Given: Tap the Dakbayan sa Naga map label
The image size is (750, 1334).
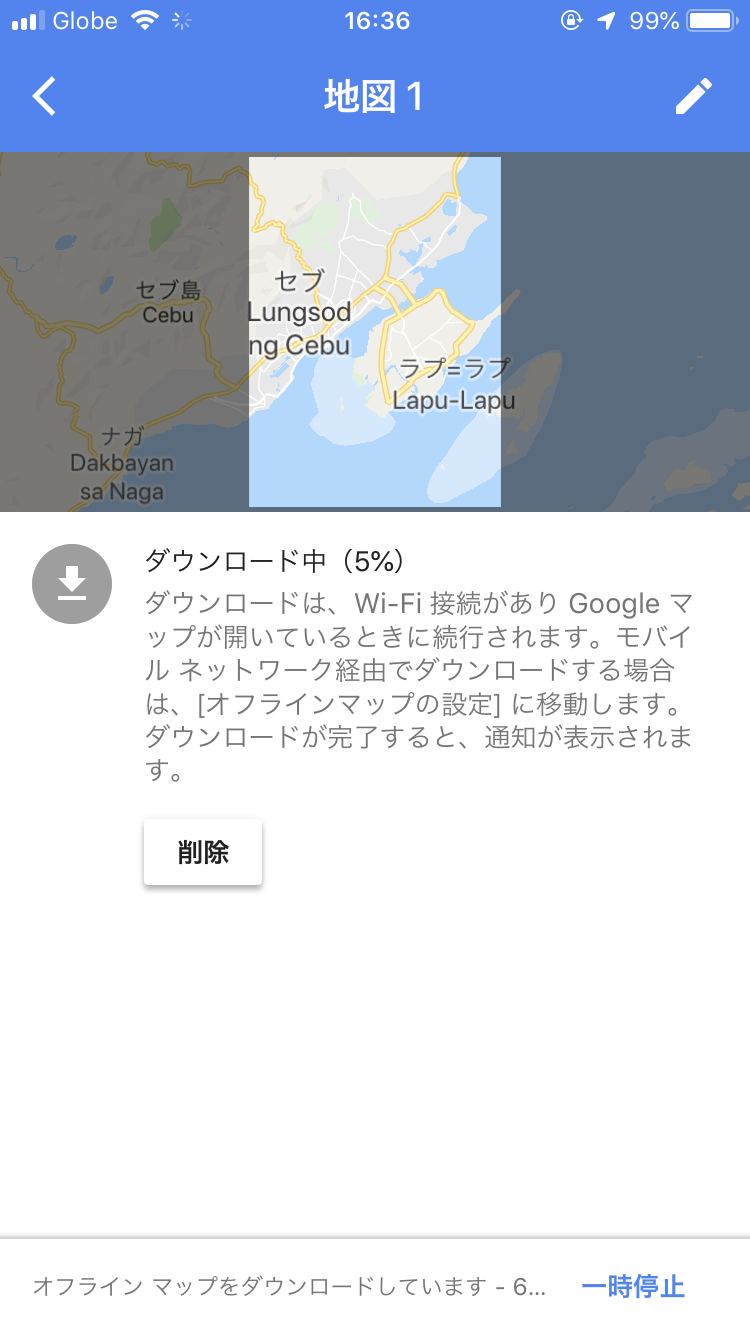Looking at the screenshot, I should [122, 463].
